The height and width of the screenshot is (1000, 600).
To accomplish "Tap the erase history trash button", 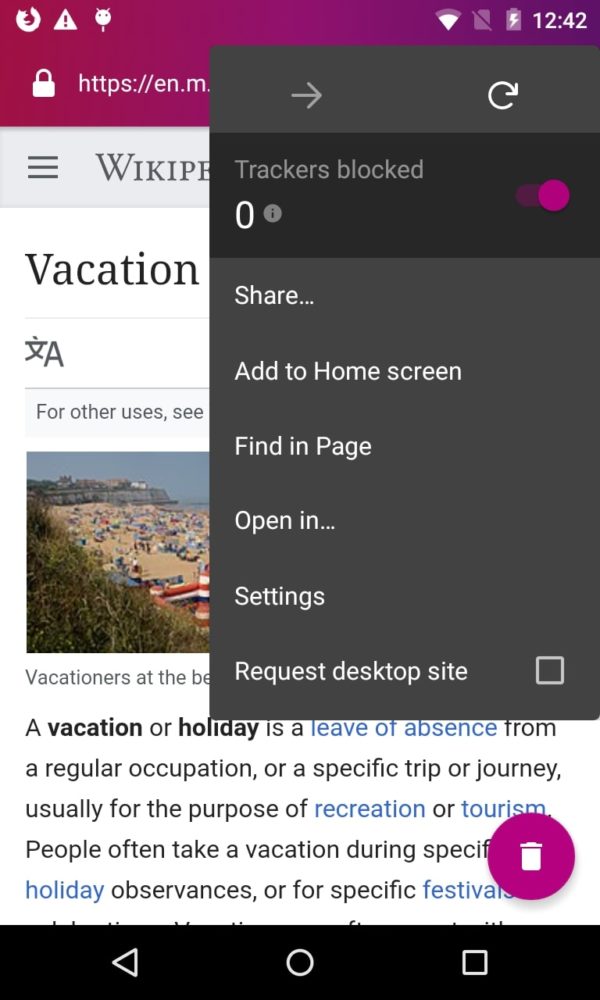I will tap(531, 856).
